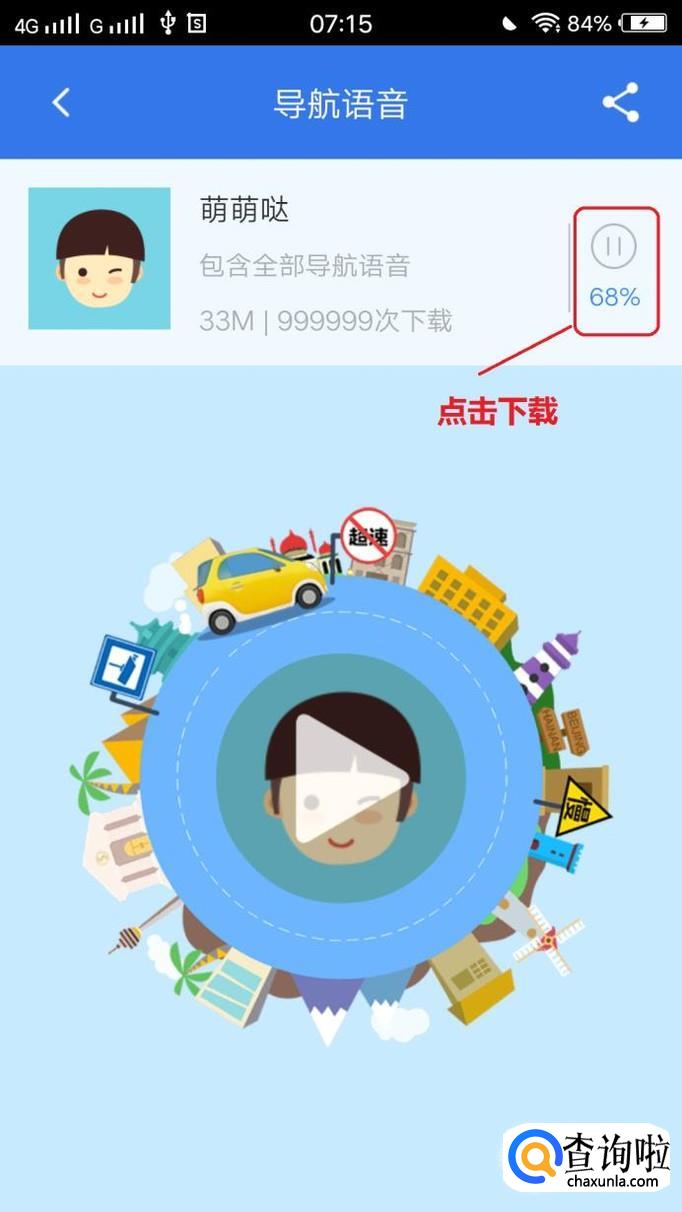Go back from the 导航语音 page

point(62,102)
